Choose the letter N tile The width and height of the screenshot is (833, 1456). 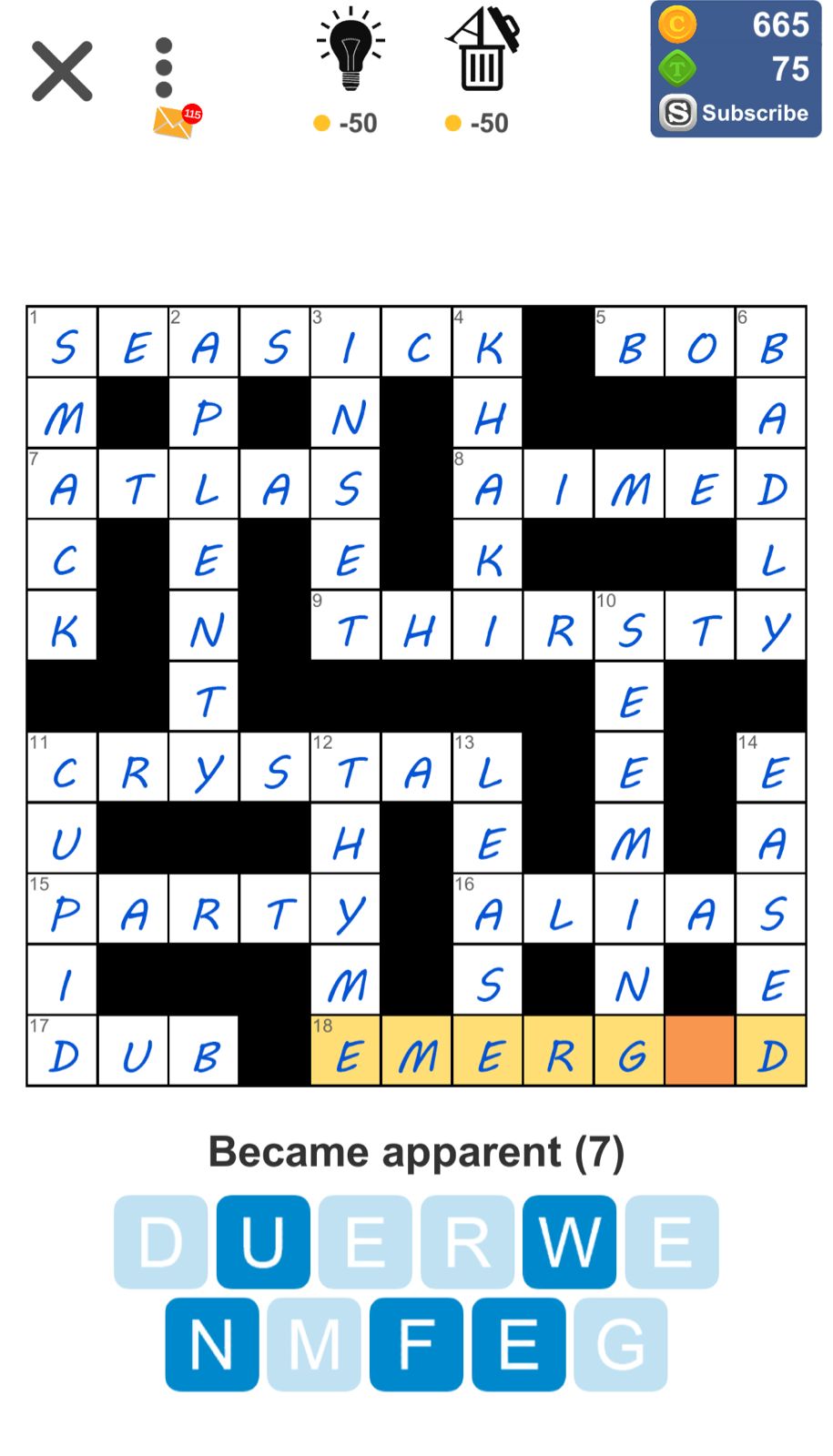(212, 1344)
